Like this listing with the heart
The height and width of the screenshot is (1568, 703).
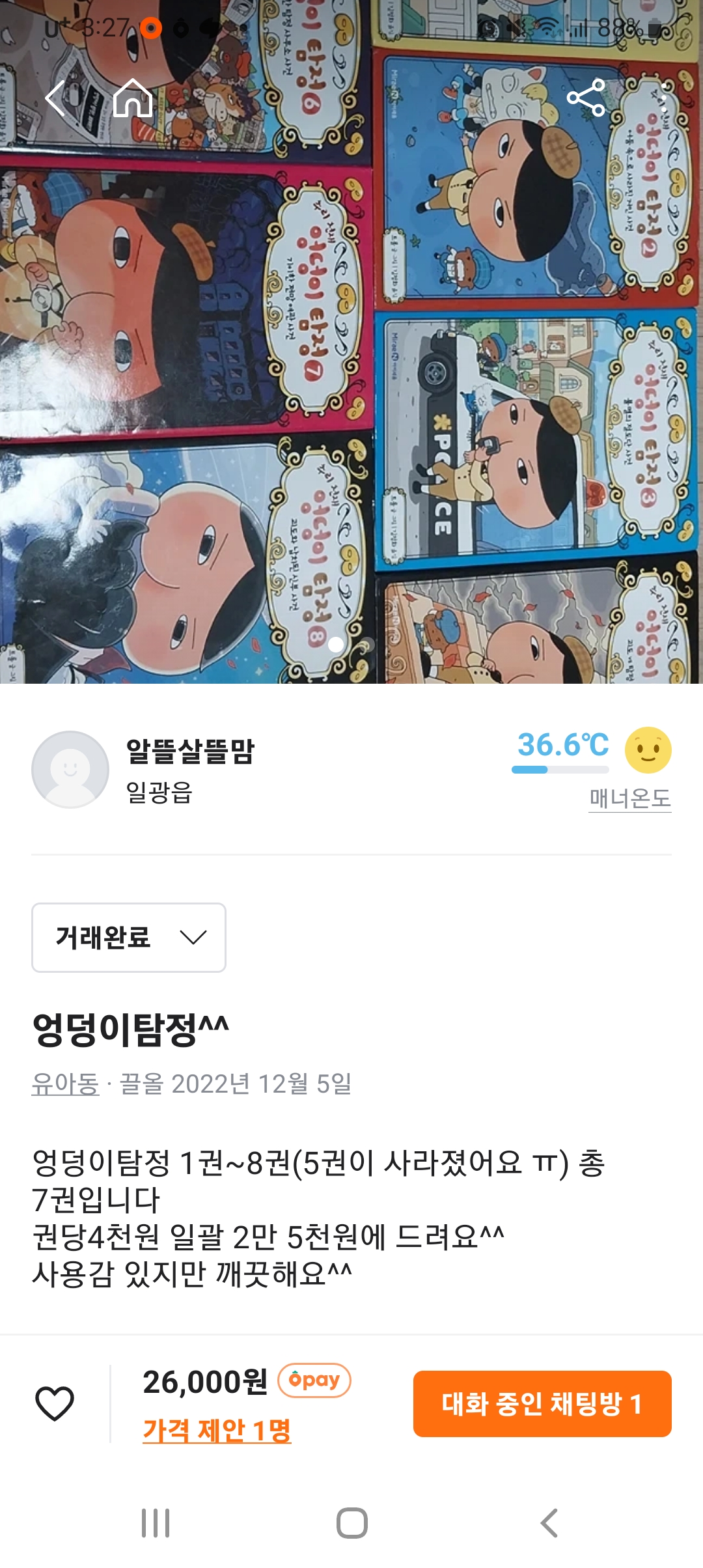[55, 1404]
